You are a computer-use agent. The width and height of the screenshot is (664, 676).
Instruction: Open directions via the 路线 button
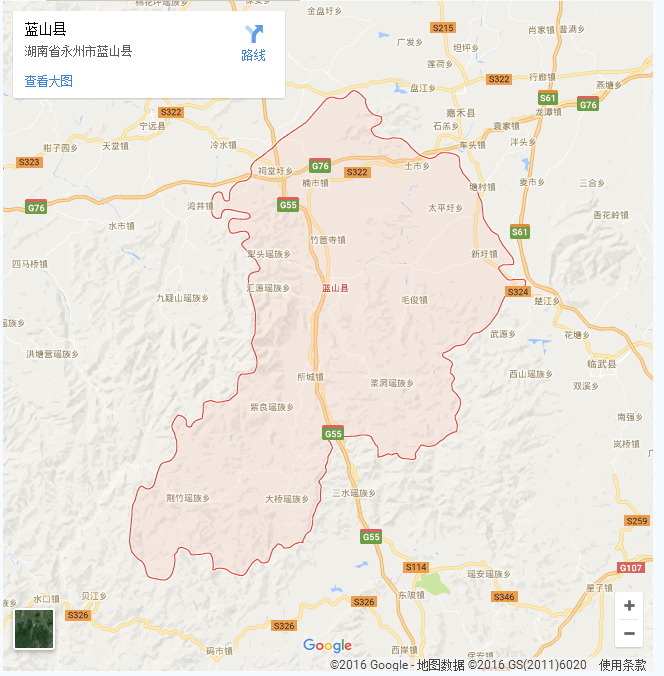[253, 43]
